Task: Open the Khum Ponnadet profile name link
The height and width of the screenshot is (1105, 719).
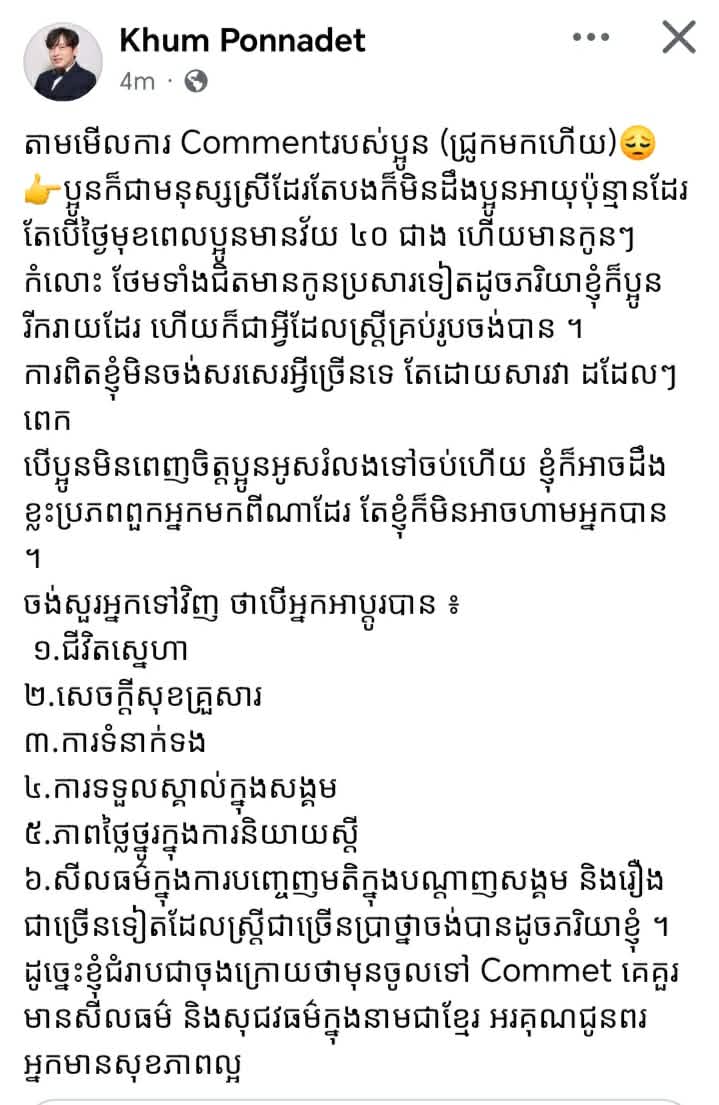Action: click(x=242, y=40)
